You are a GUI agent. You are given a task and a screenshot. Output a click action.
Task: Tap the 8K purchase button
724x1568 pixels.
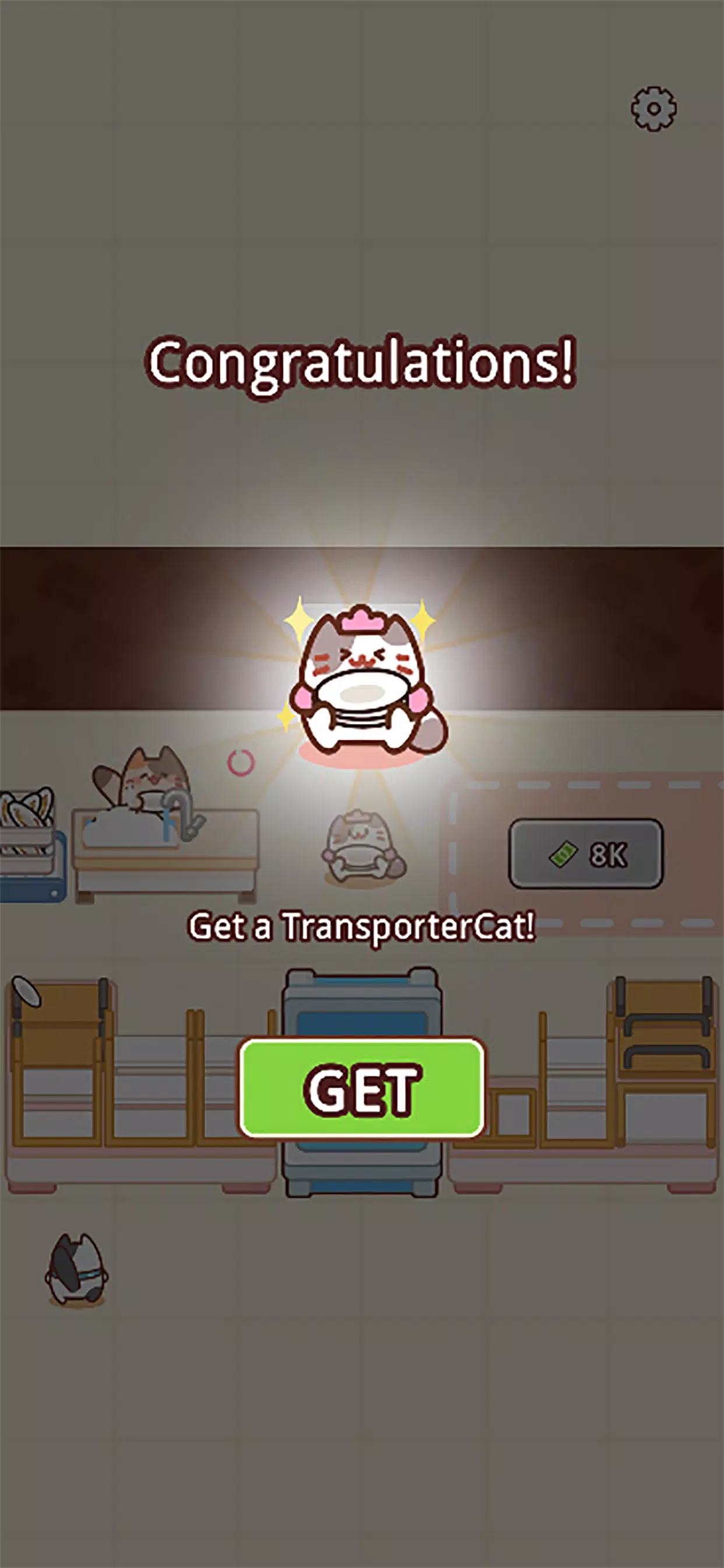click(x=585, y=853)
